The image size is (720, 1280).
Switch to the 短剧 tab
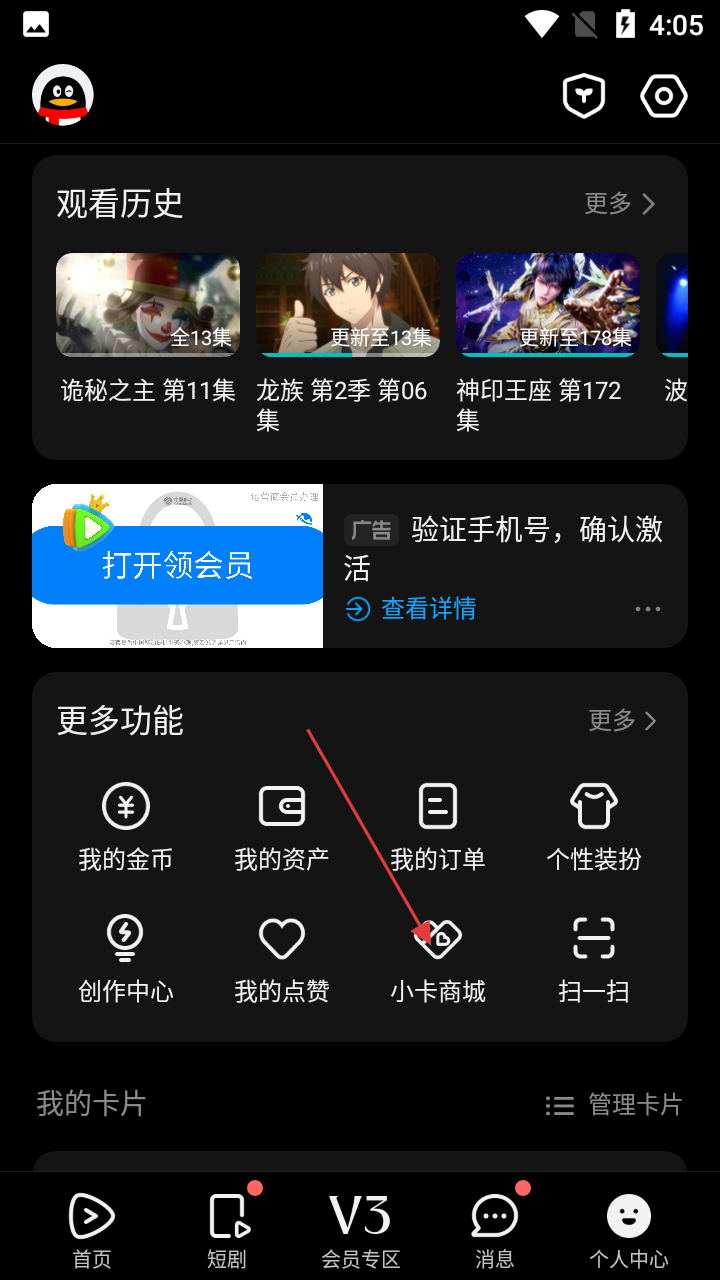click(x=228, y=1229)
